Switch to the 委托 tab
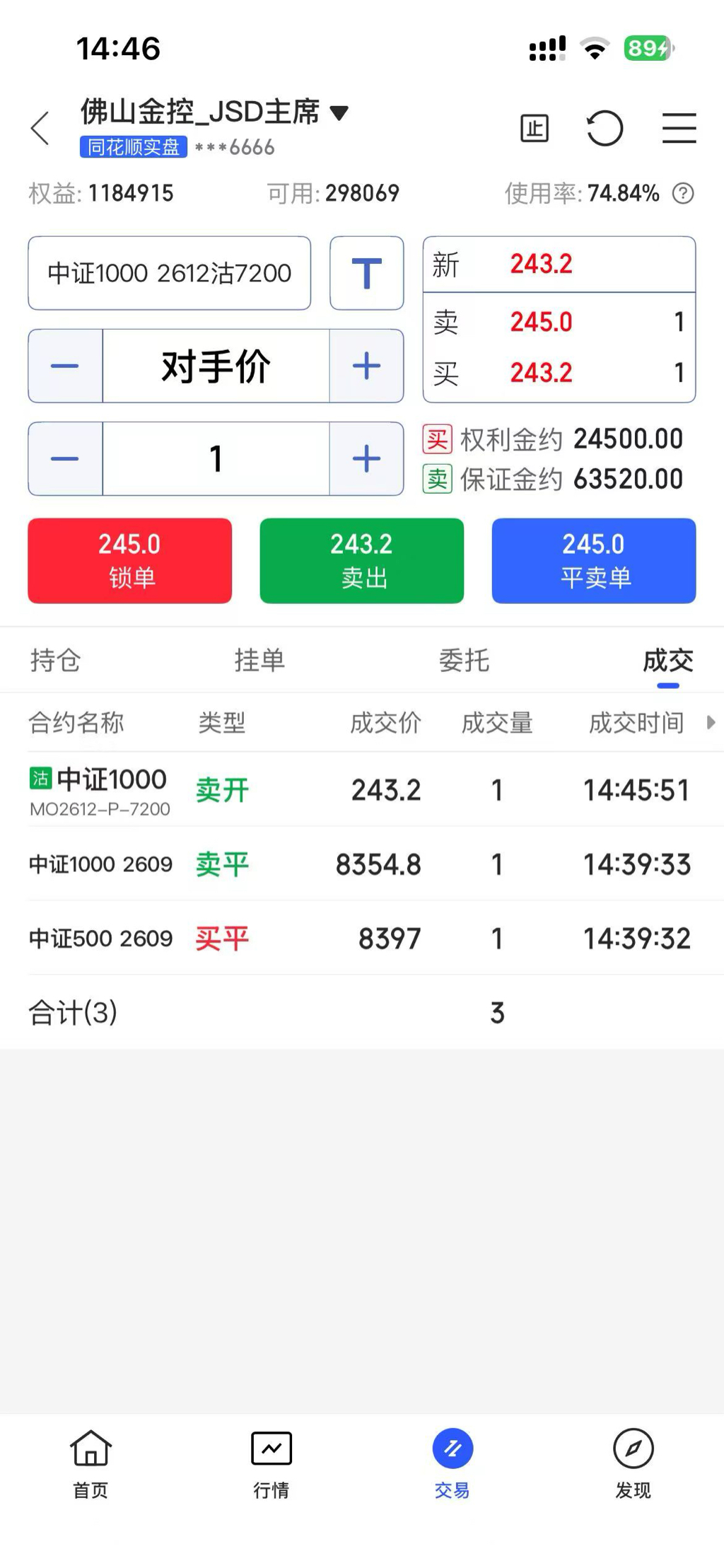Image resolution: width=724 pixels, height=1568 pixels. pos(464,661)
